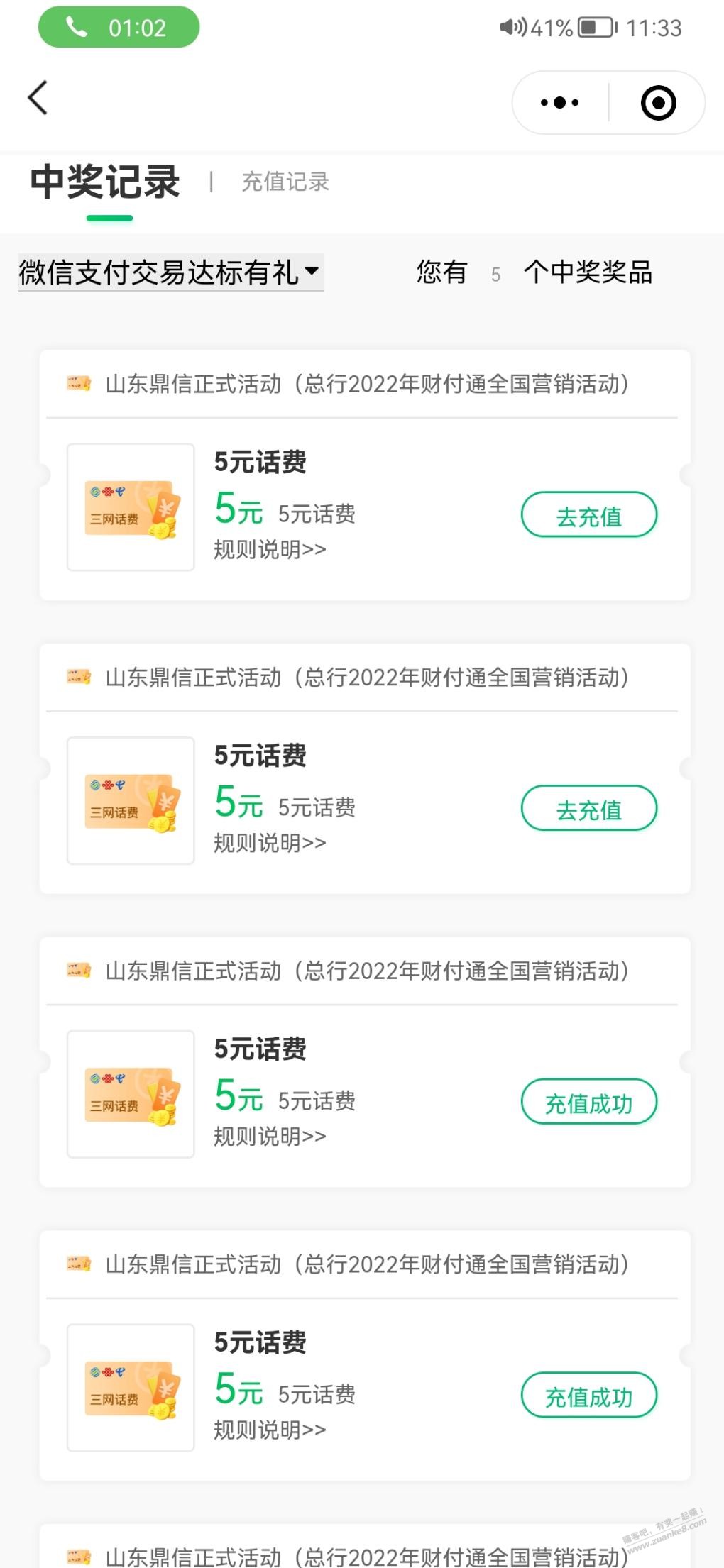Viewport: 724px width, 1568px height.
Task: Expand the 微信支付交易达标有礼 dropdown
Action: pyautogui.click(x=170, y=272)
